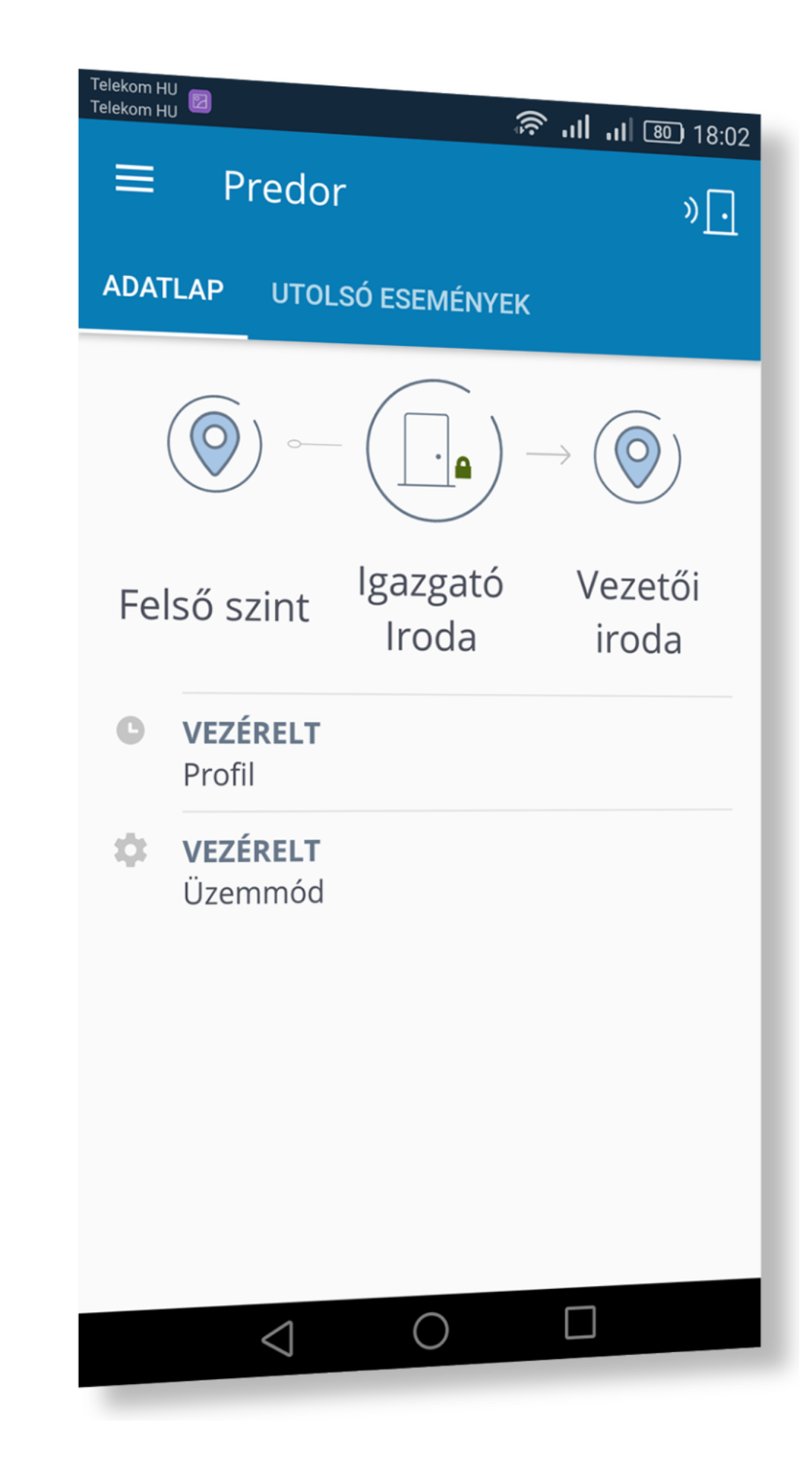The image size is (812, 1463).
Task: Tap the green padlock on the door
Action: pyautogui.click(x=465, y=467)
